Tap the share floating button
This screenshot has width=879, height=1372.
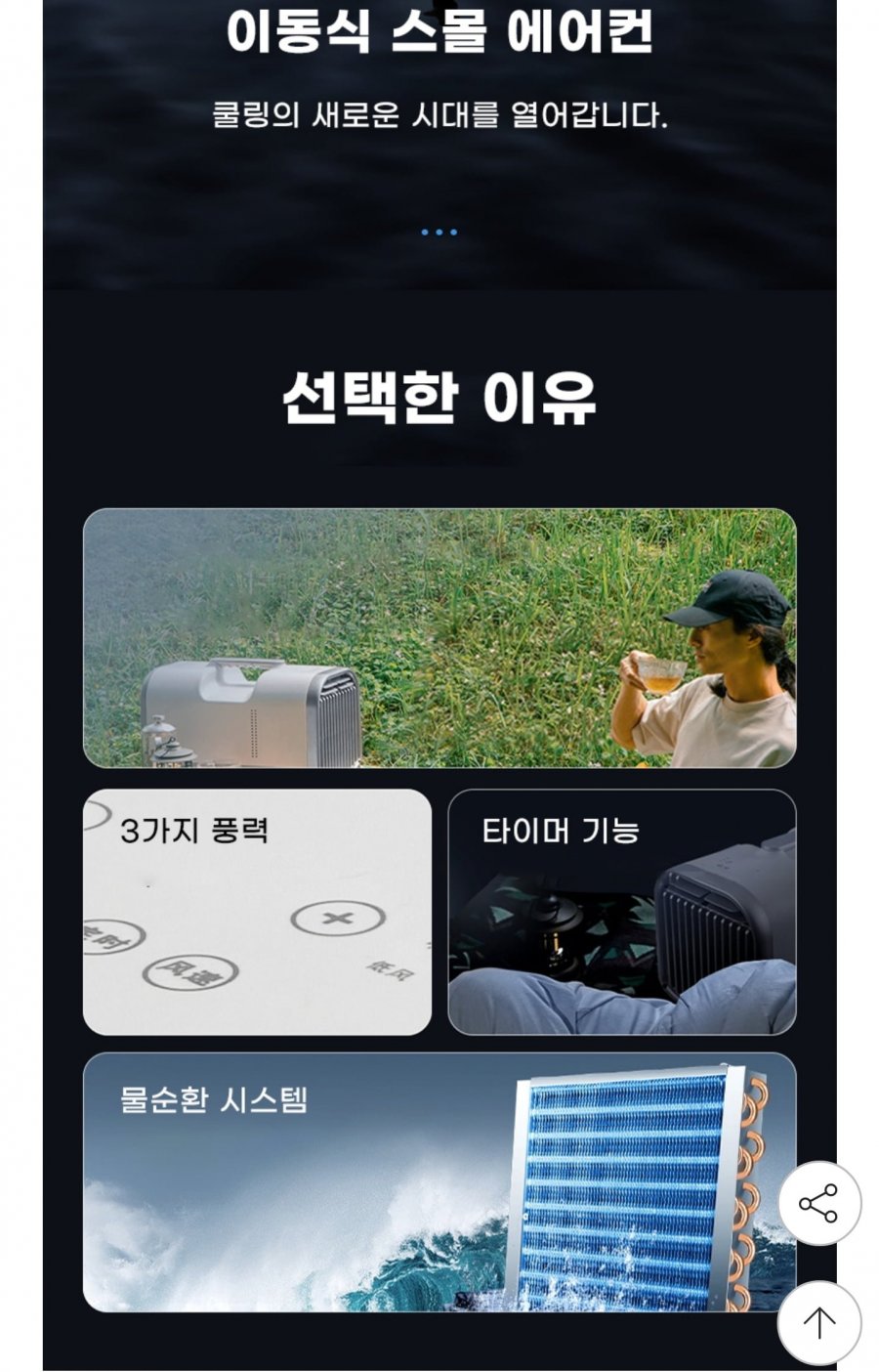pyautogui.click(x=818, y=1203)
